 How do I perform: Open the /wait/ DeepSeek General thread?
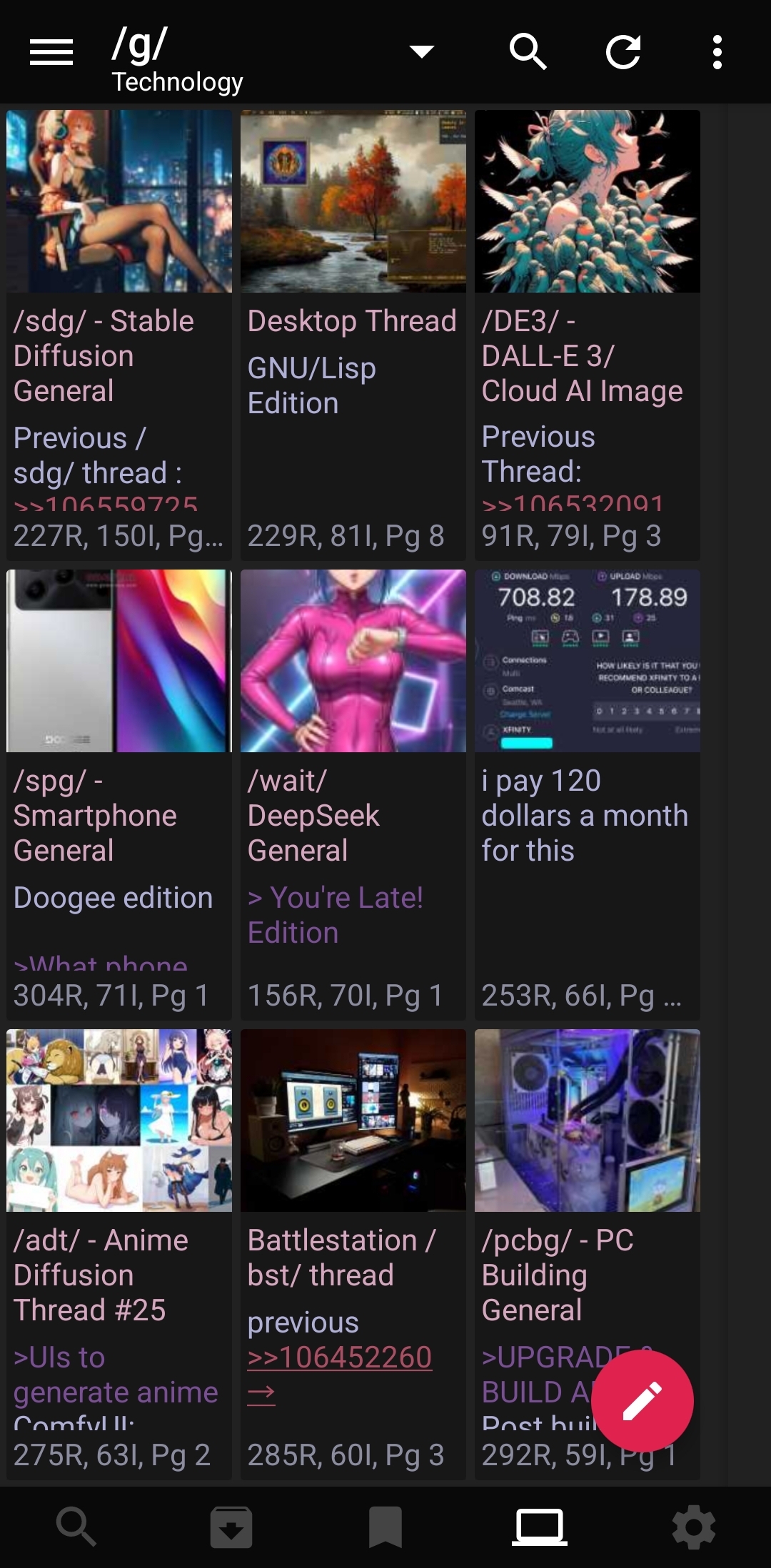[353, 794]
